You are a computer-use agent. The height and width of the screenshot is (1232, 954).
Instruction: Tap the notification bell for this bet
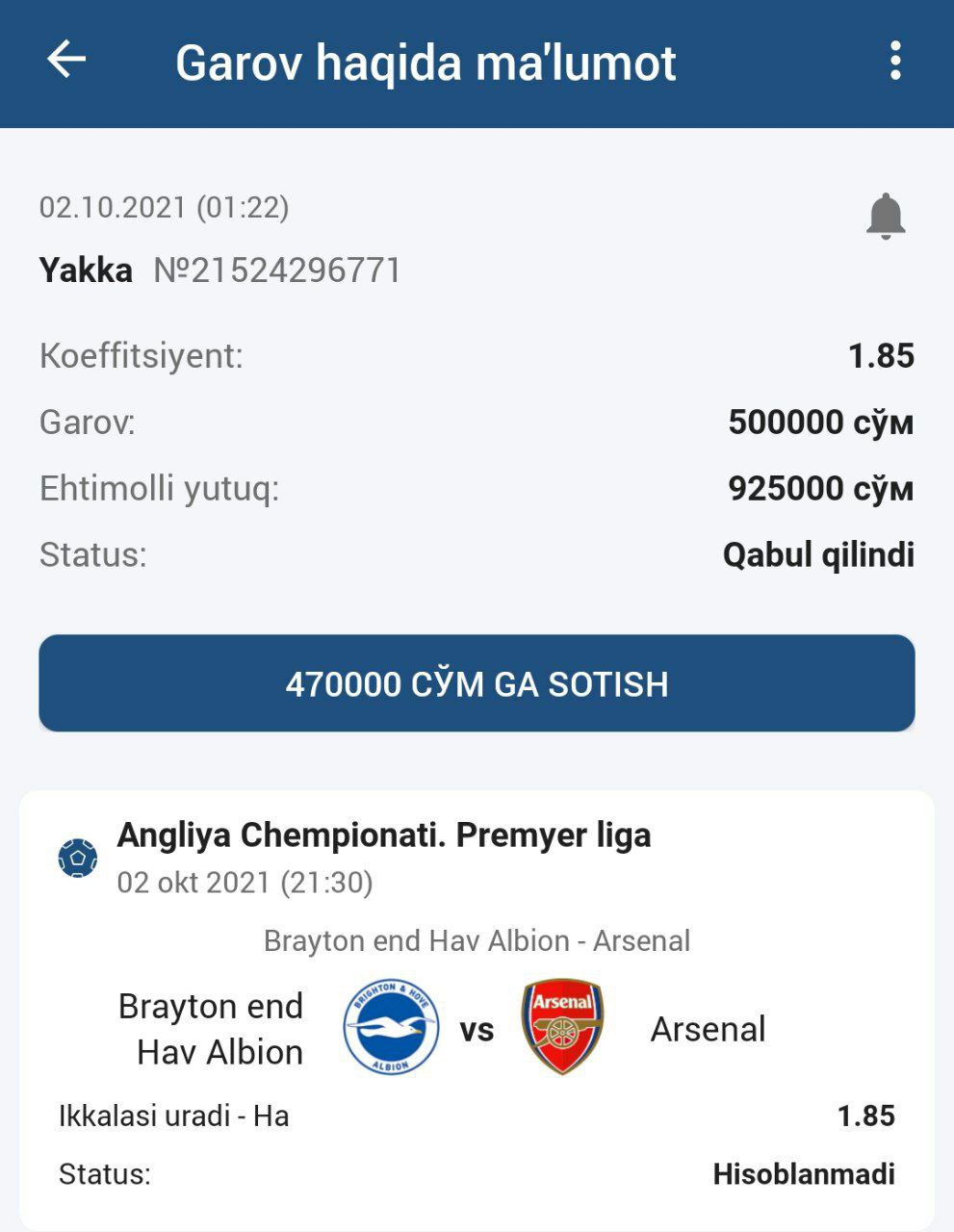tap(885, 216)
